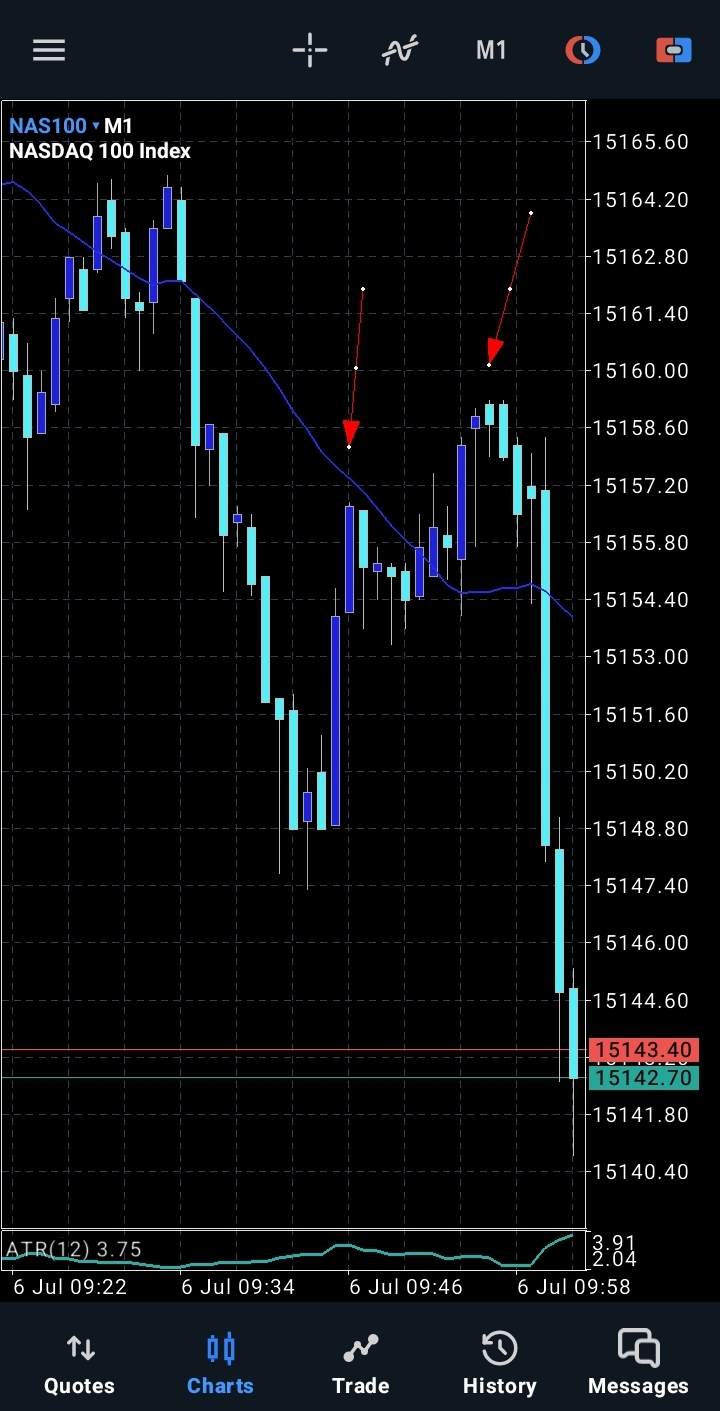This screenshot has height=1411, width=720.
Task: Activate the crosshair cursor tool
Action: (x=309, y=50)
